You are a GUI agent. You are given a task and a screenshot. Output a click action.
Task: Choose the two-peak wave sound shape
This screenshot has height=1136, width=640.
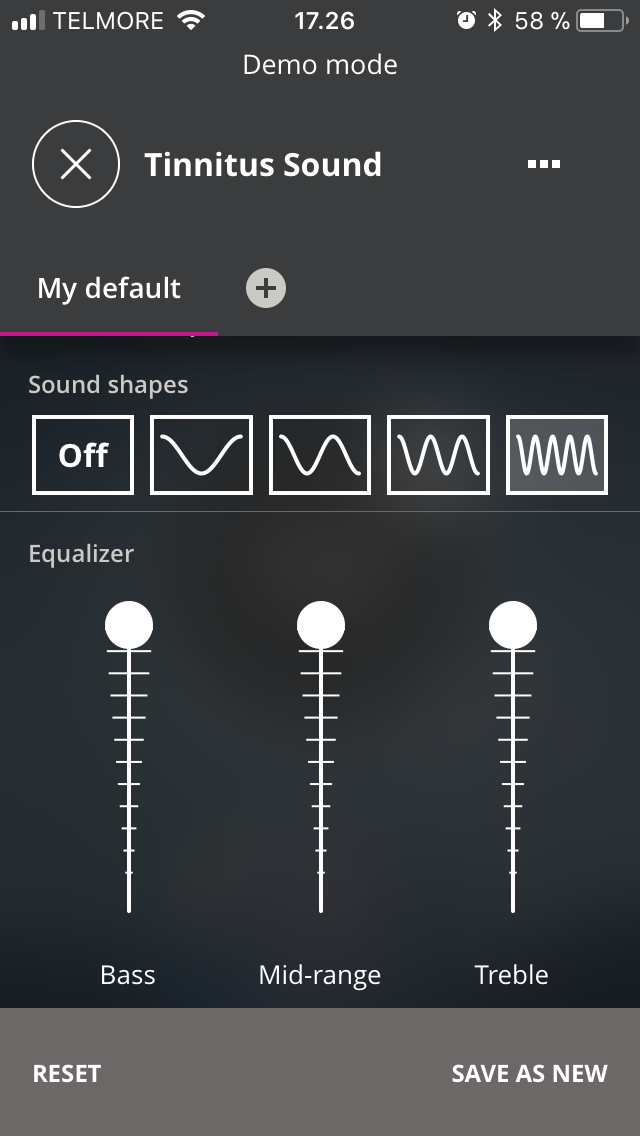point(320,455)
